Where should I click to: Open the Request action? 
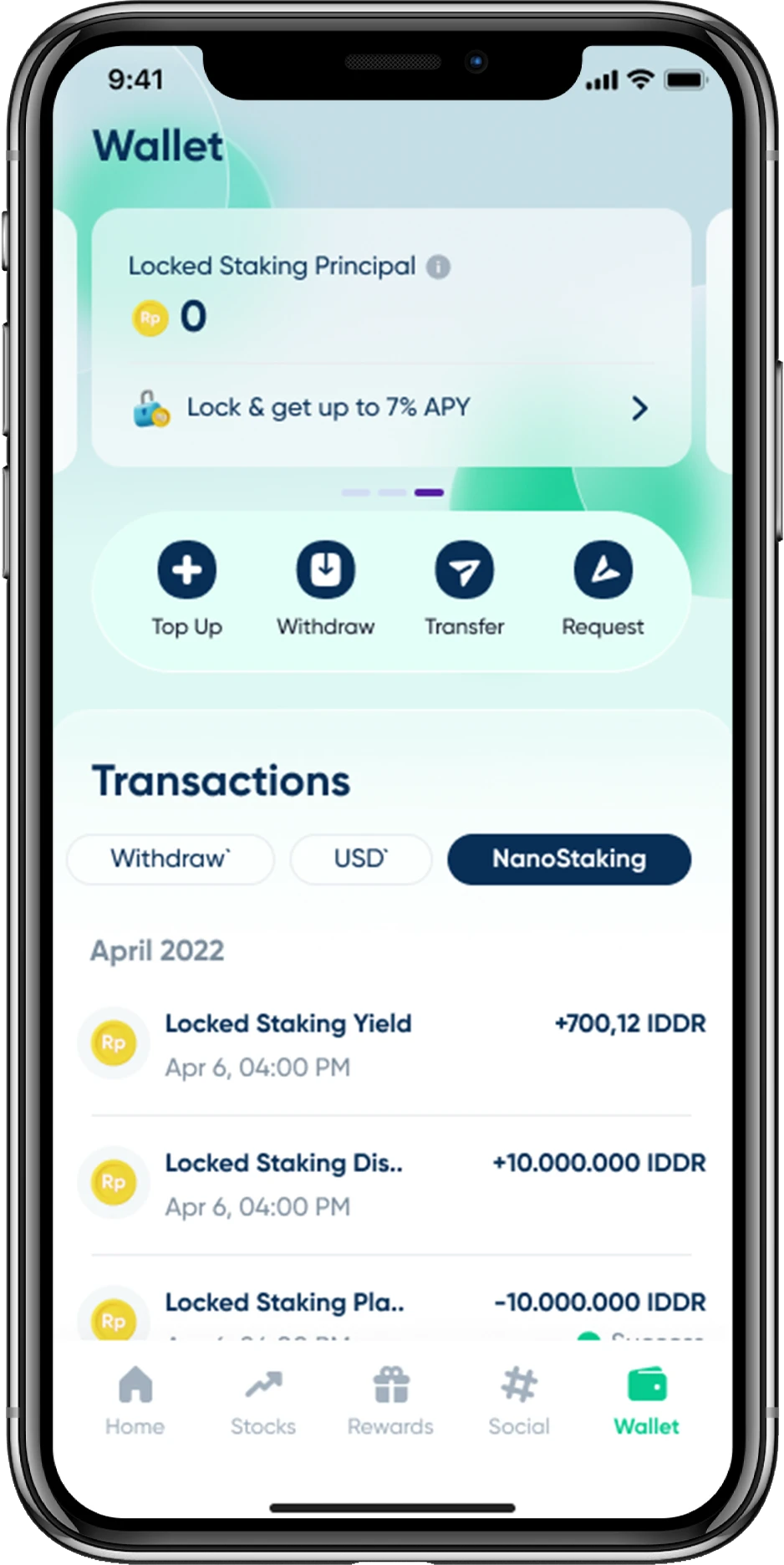tap(603, 570)
